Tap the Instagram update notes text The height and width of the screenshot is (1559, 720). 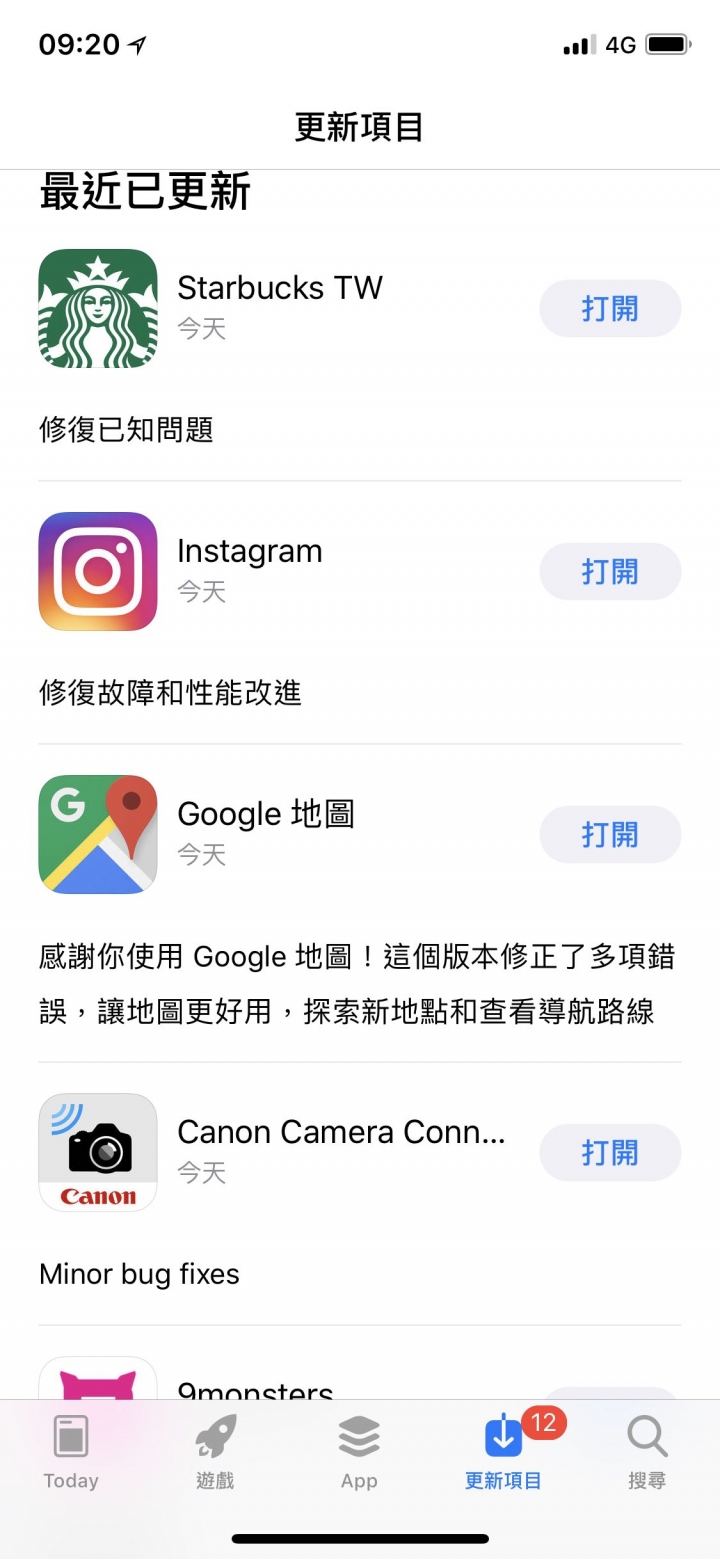[172, 691]
